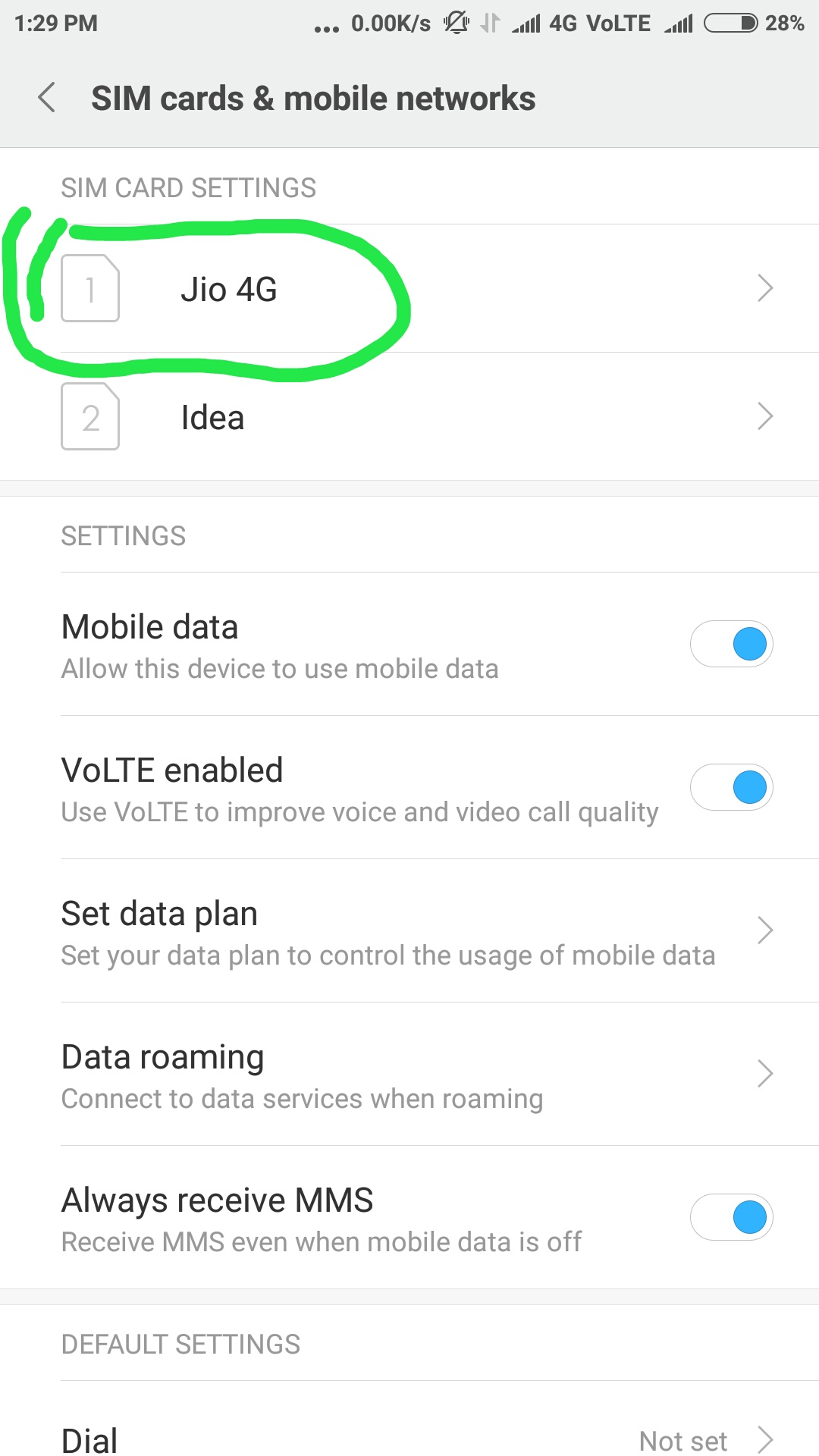The image size is (819, 1456).
Task: Go back from SIM cards settings
Action: (x=47, y=98)
